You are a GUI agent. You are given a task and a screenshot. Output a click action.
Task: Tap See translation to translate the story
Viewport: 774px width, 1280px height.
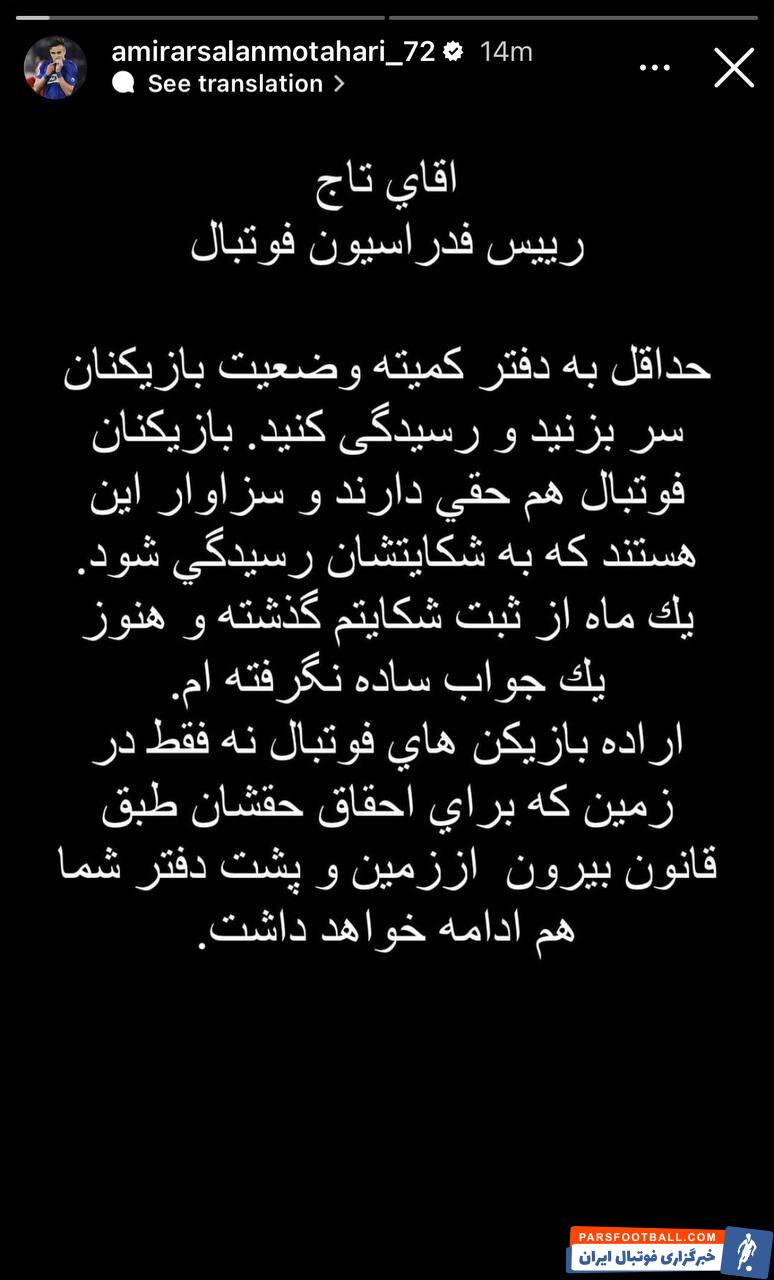tap(235, 84)
